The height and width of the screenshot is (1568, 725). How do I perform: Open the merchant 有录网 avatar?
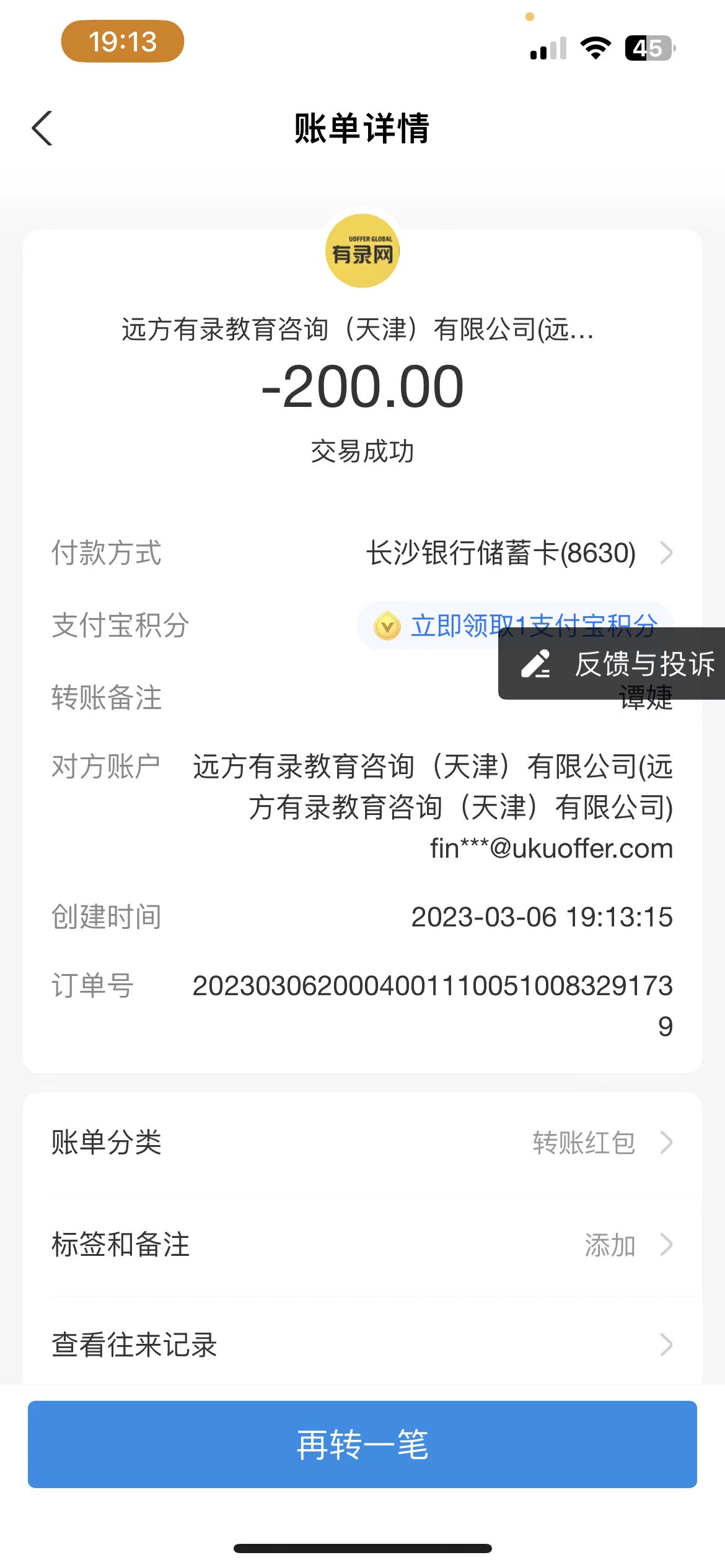pyautogui.click(x=362, y=251)
